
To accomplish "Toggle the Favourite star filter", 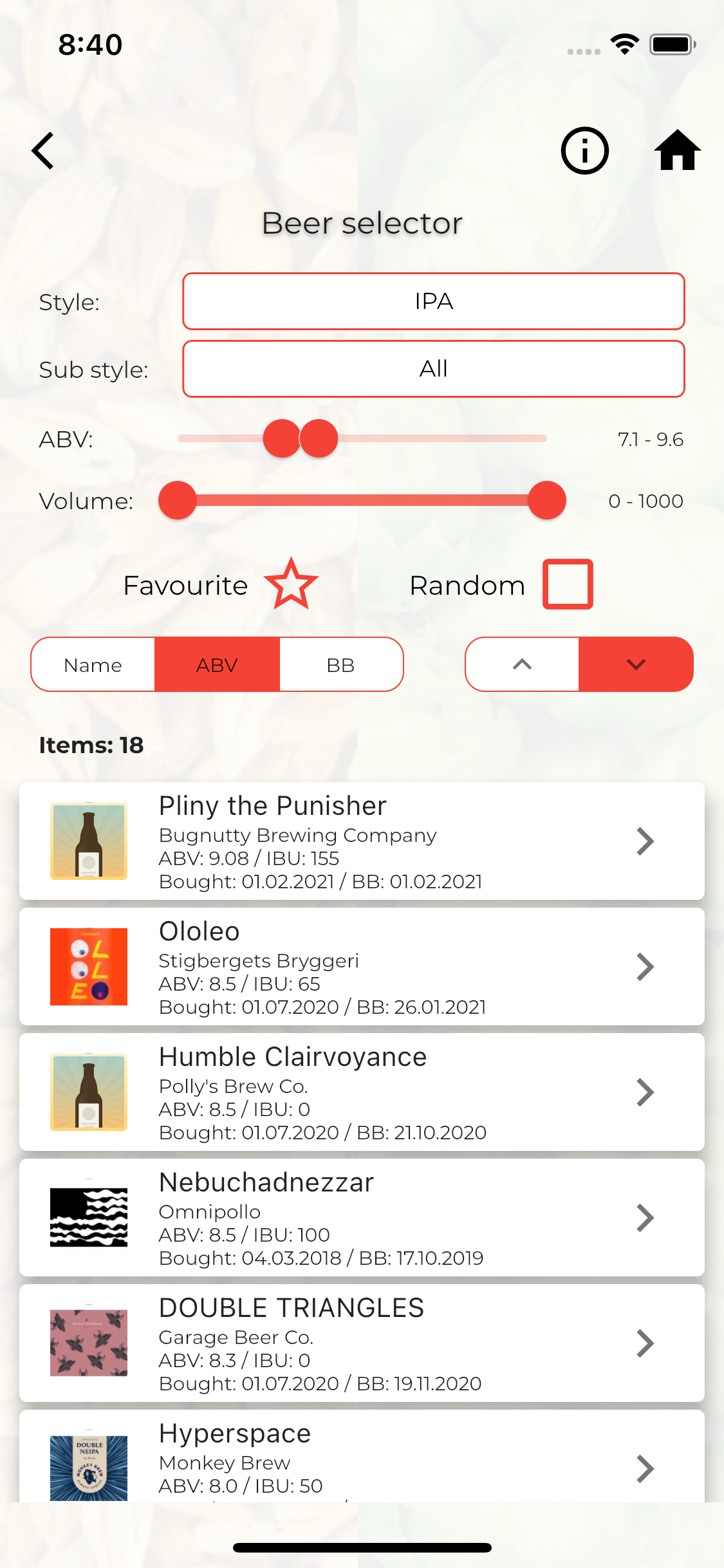I will click(291, 584).
